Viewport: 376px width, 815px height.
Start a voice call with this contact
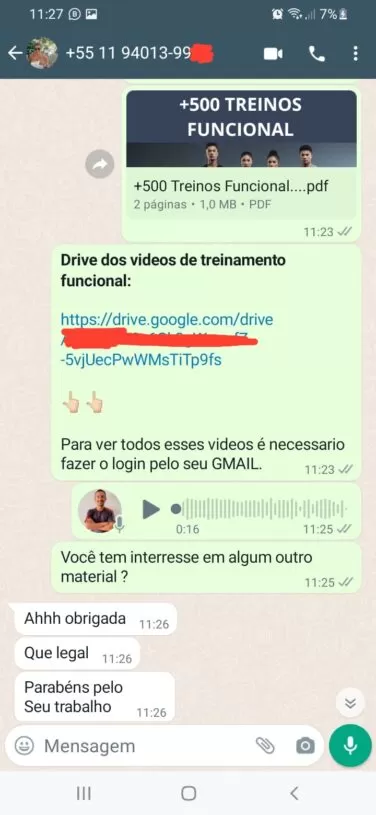pos(317,54)
